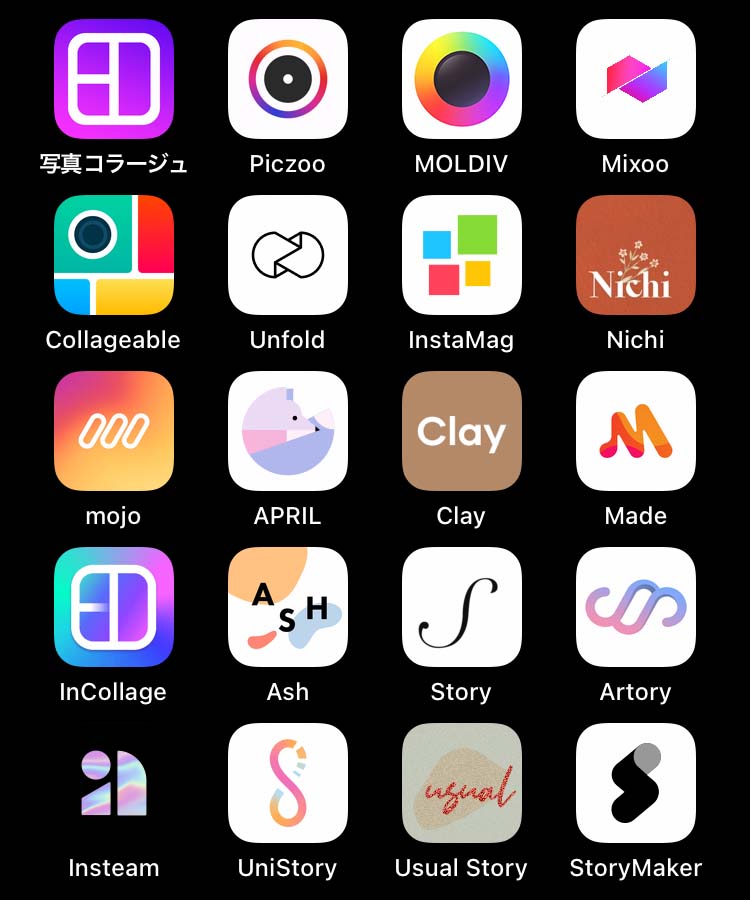Open the Clay app
Screen dimensions: 750x900
pos(461,431)
